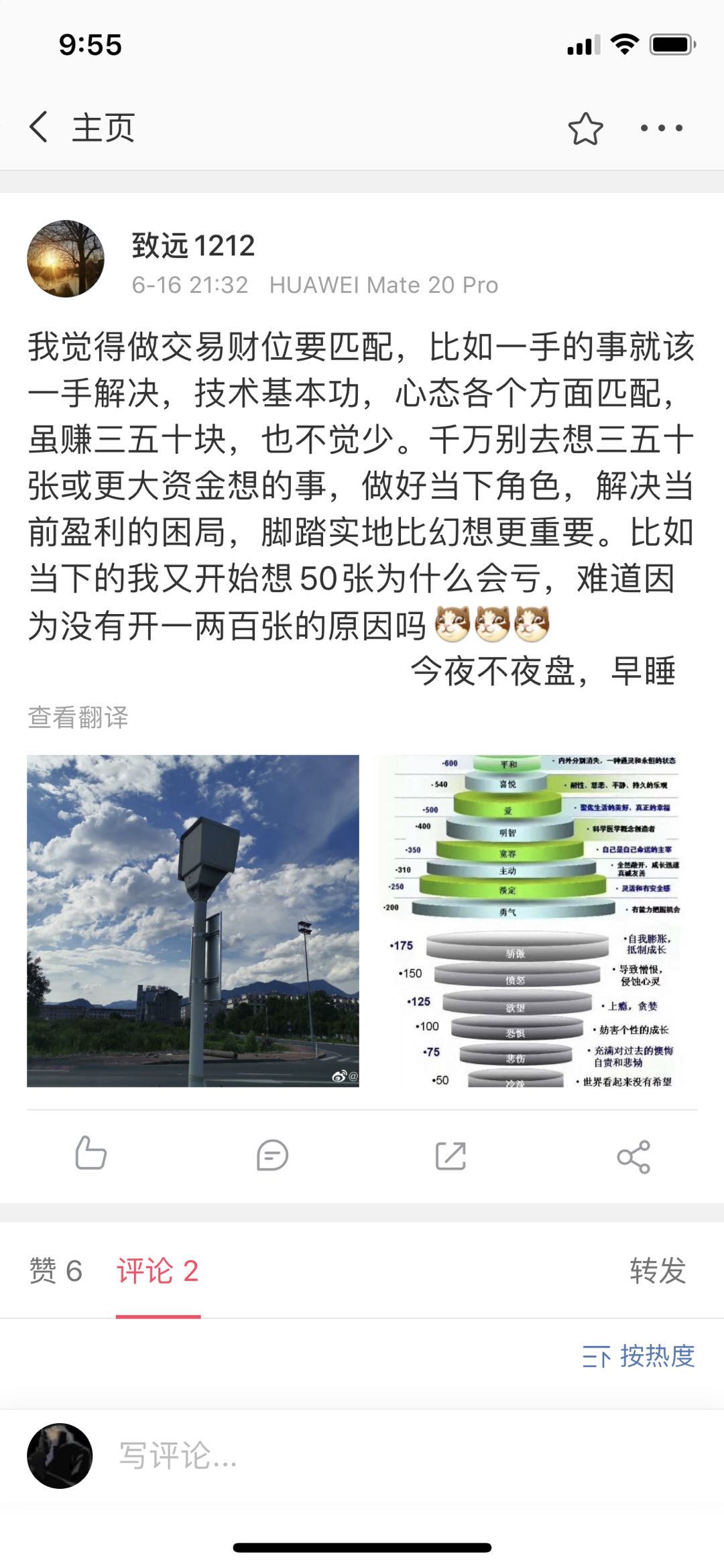Favorite this post with the star icon

(585, 128)
